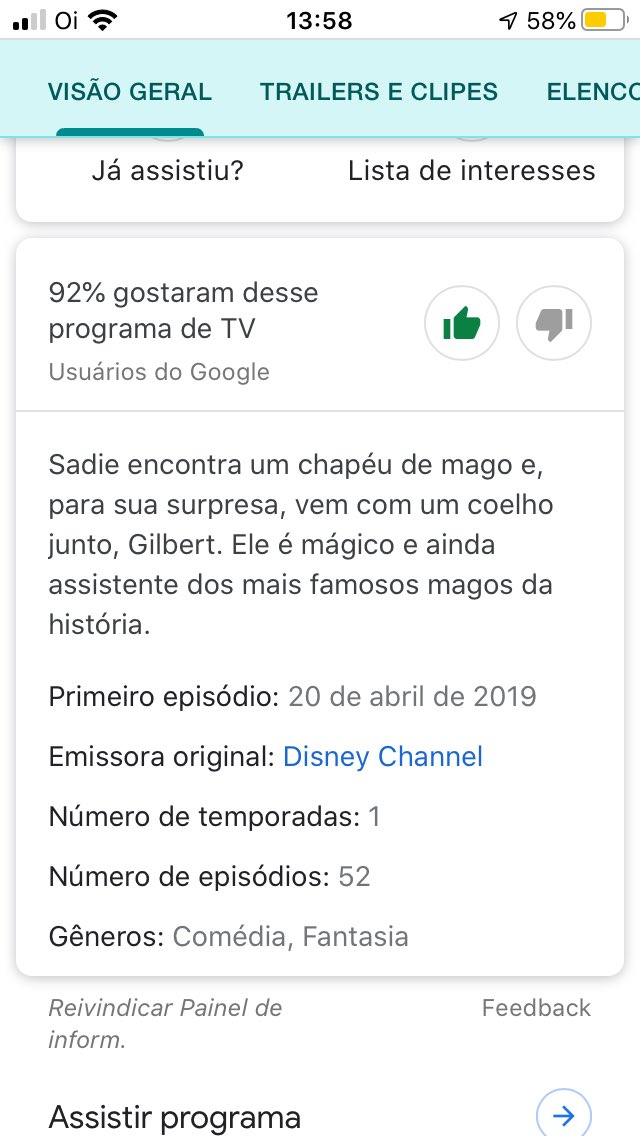Open the Elenco tab

coord(593,92)
